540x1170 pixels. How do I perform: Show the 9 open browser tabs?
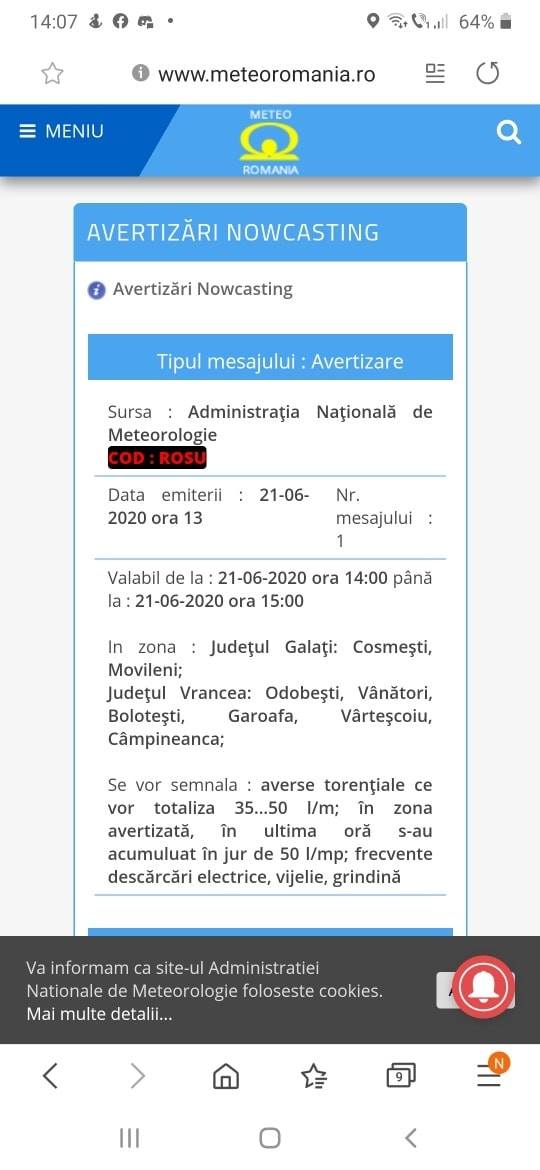pos(401,1076)
